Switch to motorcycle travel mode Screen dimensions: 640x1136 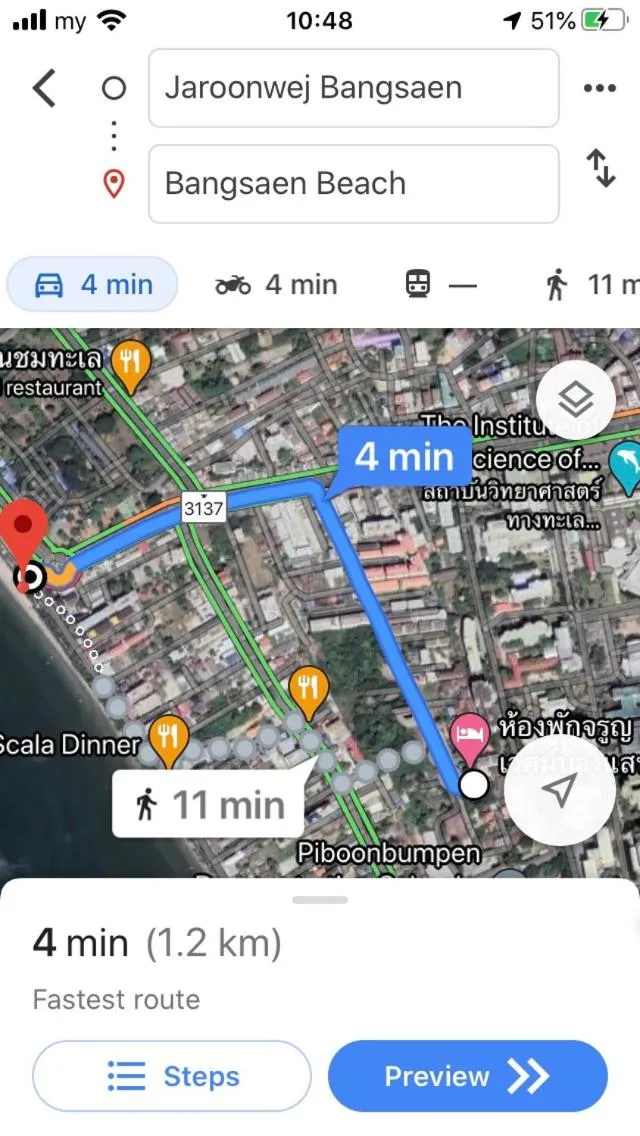pos(277,285)
